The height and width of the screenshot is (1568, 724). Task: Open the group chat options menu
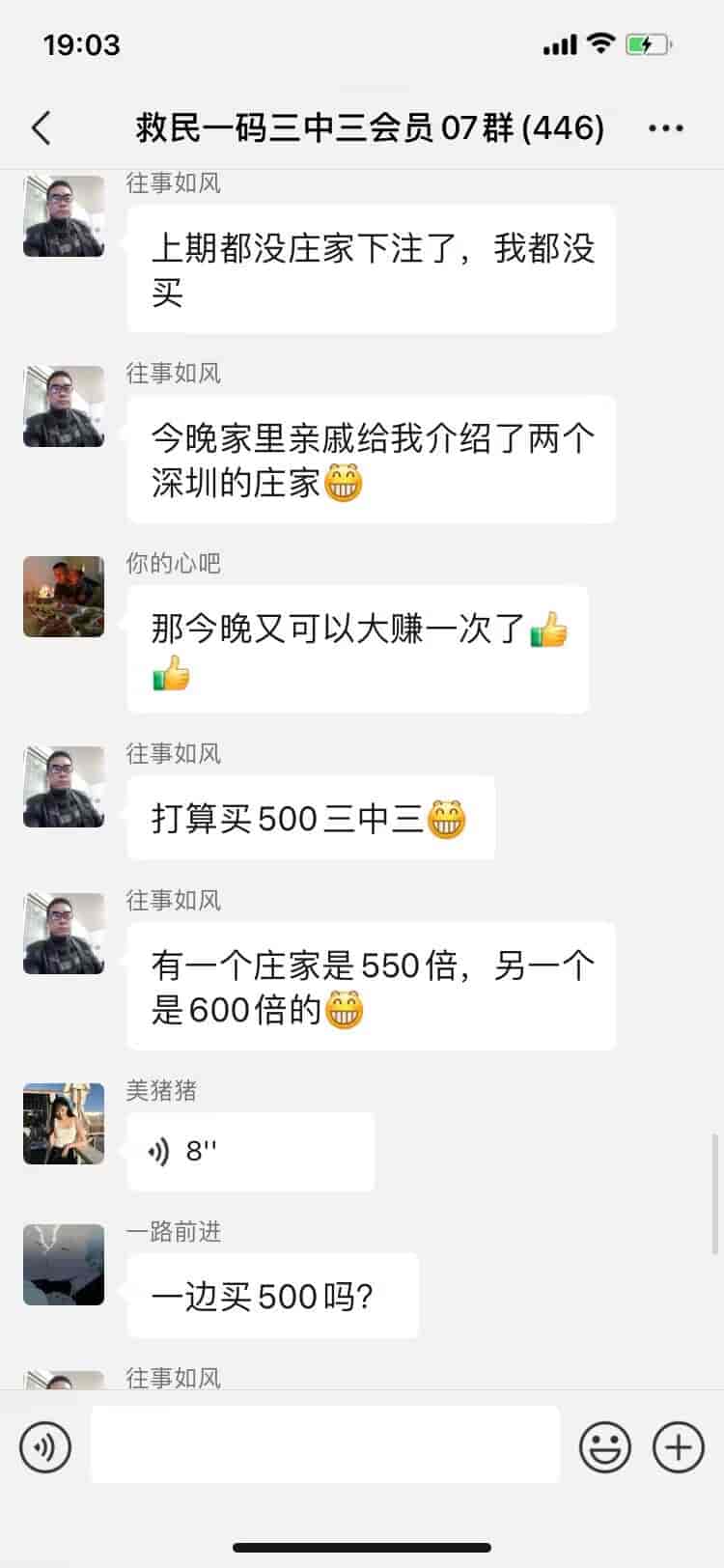pos(666,127)
